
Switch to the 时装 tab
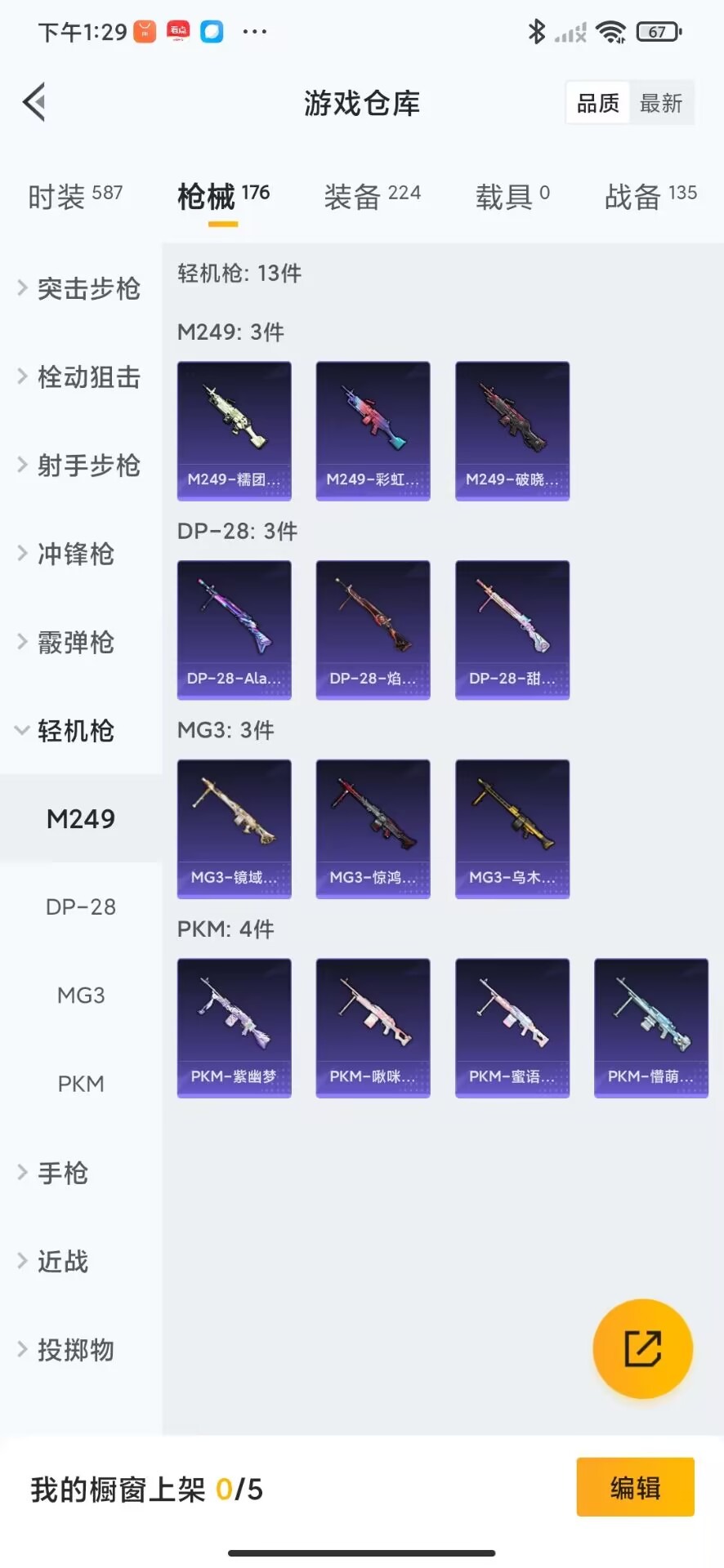click(74, 196)
